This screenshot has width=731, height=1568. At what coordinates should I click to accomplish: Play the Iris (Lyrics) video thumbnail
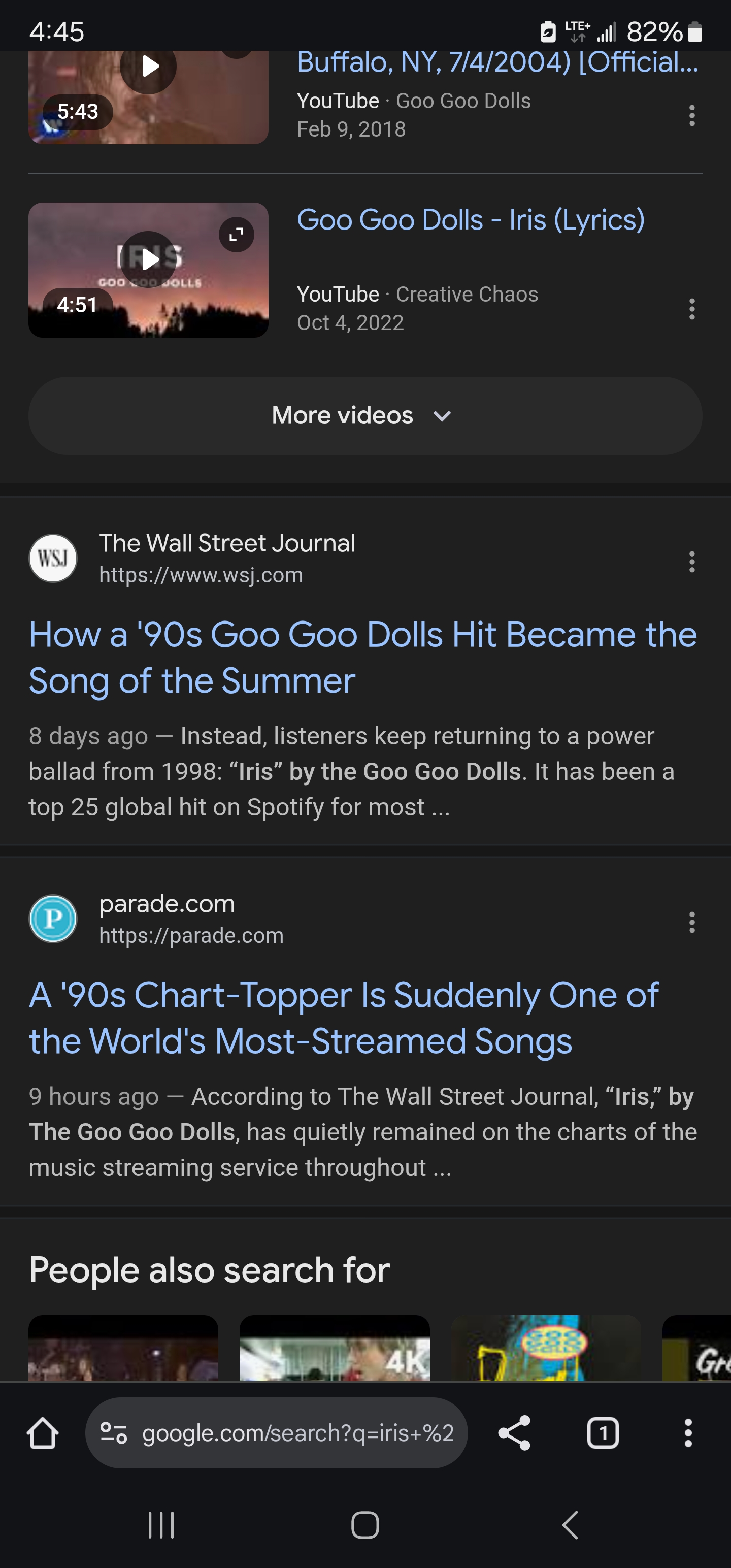(x=148, y=260)
